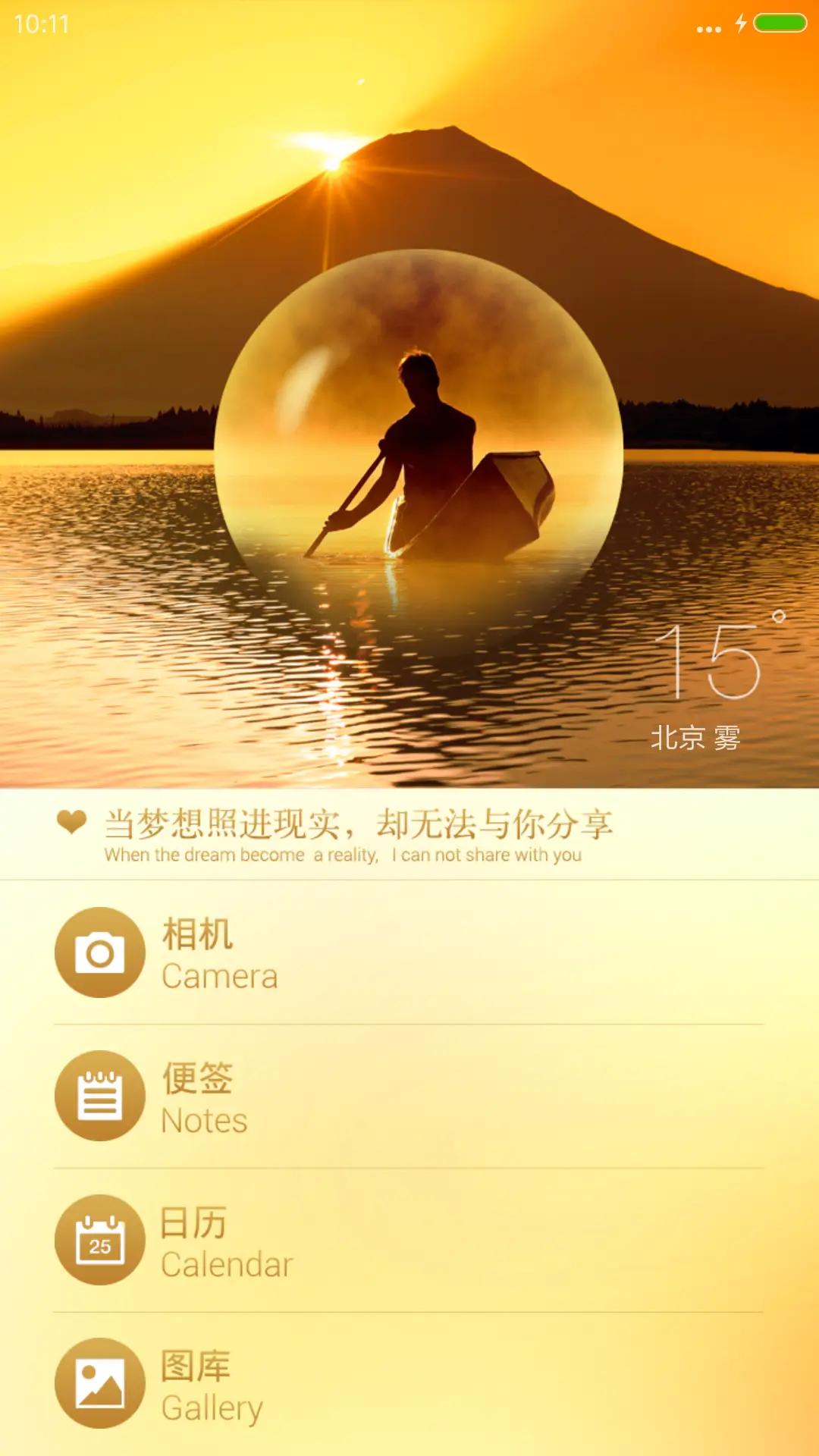This screenshot has width=819, height=1456.
Task: Tap the 北京 雾 city weather label
Action: [698, 737]
